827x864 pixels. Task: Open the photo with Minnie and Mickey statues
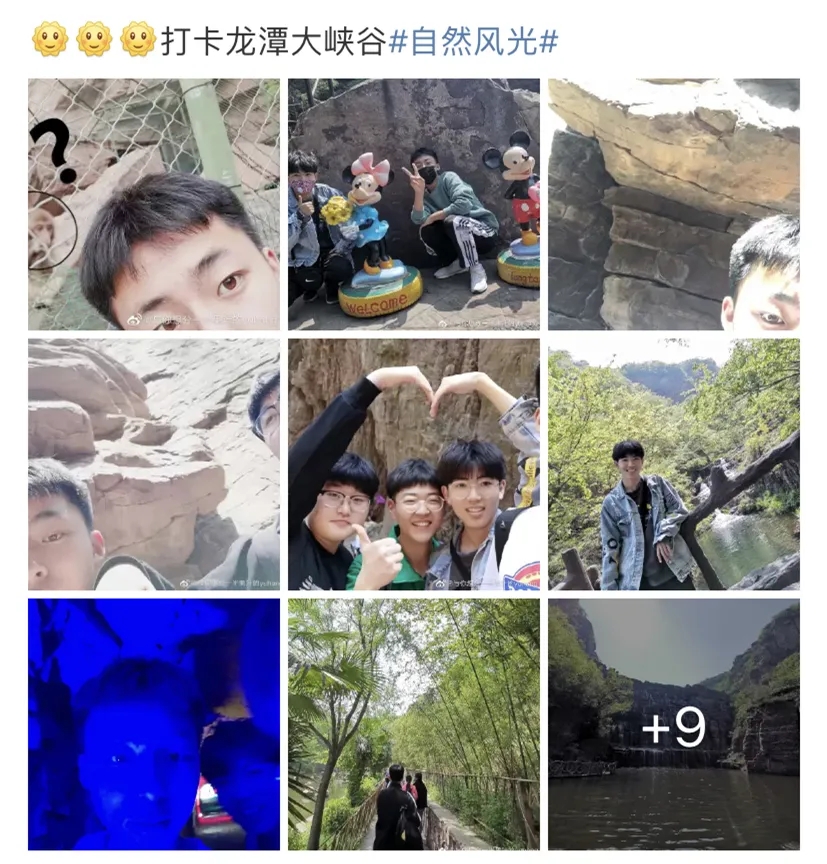point(413,204)
